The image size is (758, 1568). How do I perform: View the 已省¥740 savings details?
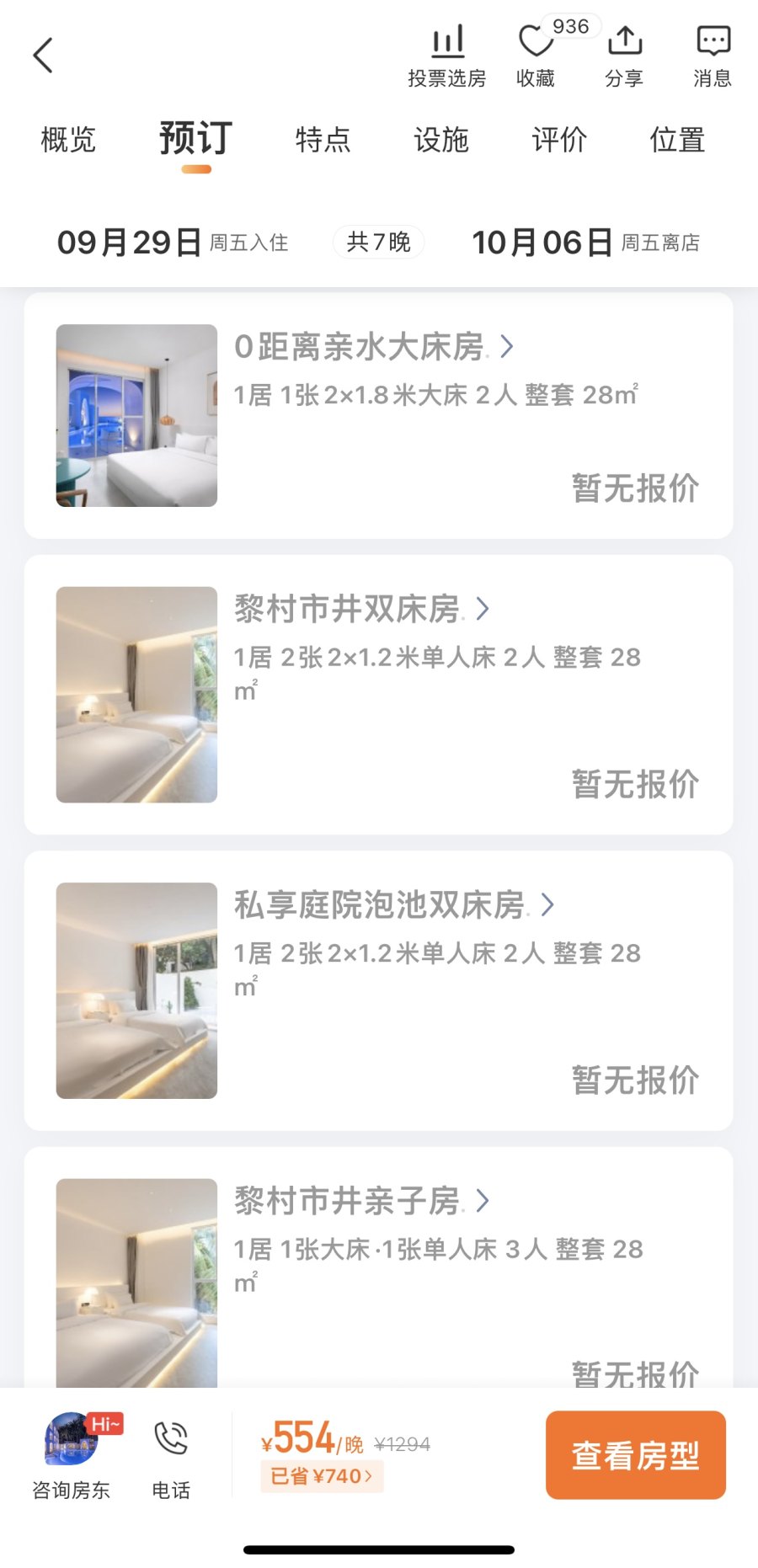coord(322,1476)
